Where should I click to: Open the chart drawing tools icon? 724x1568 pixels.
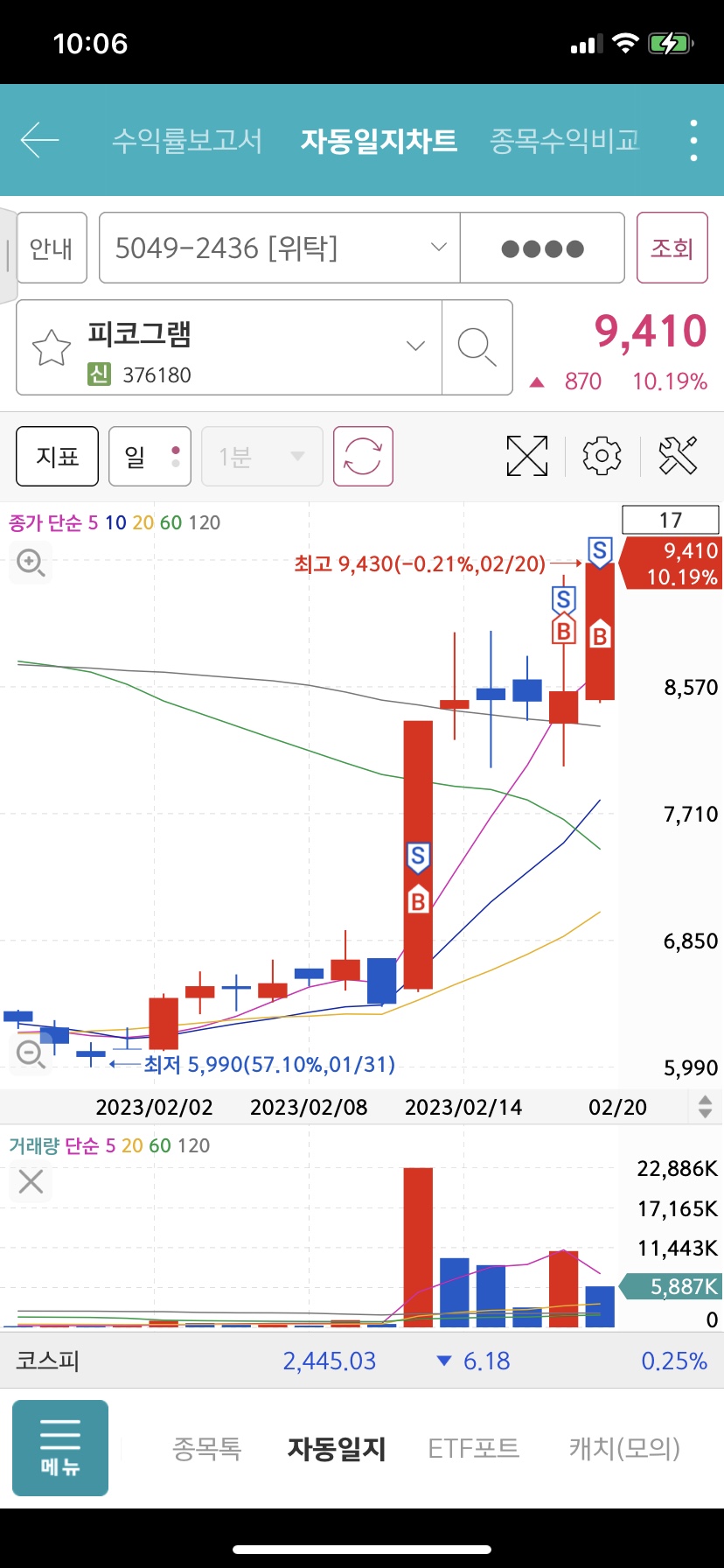point(678,456)
